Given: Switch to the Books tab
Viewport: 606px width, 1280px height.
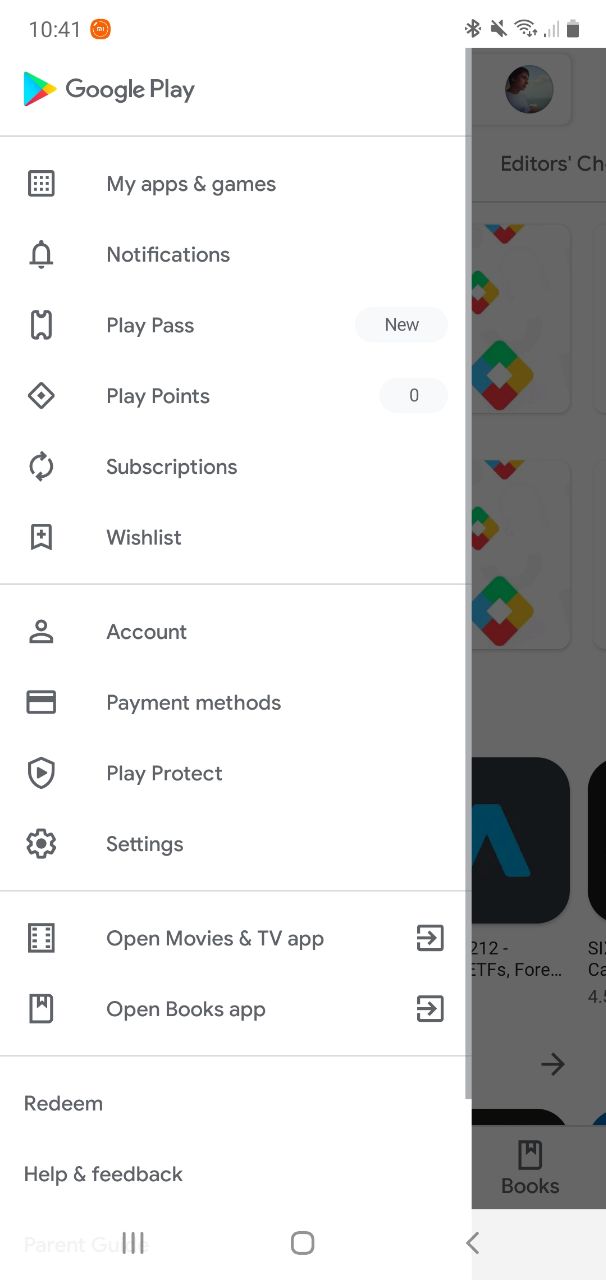Looking at the screenshot, I should [530, 1168].
